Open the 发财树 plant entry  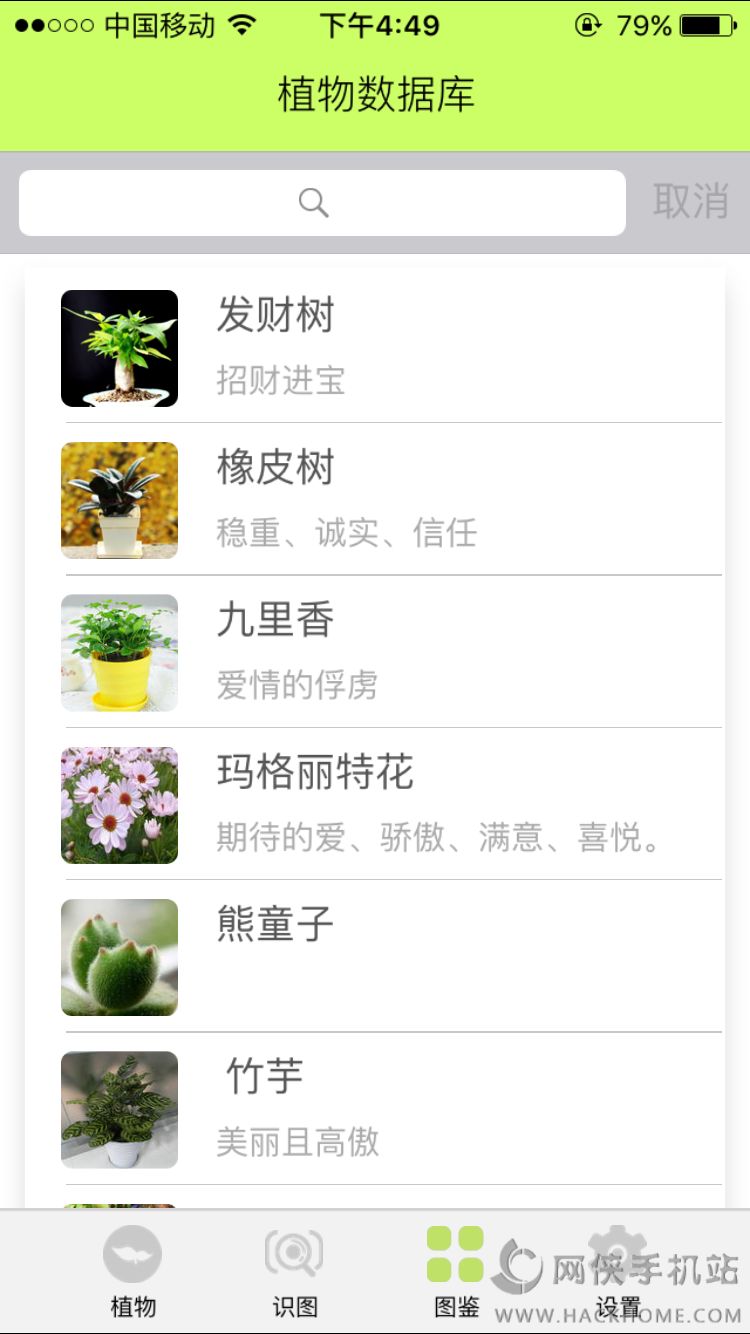[390, 347]
